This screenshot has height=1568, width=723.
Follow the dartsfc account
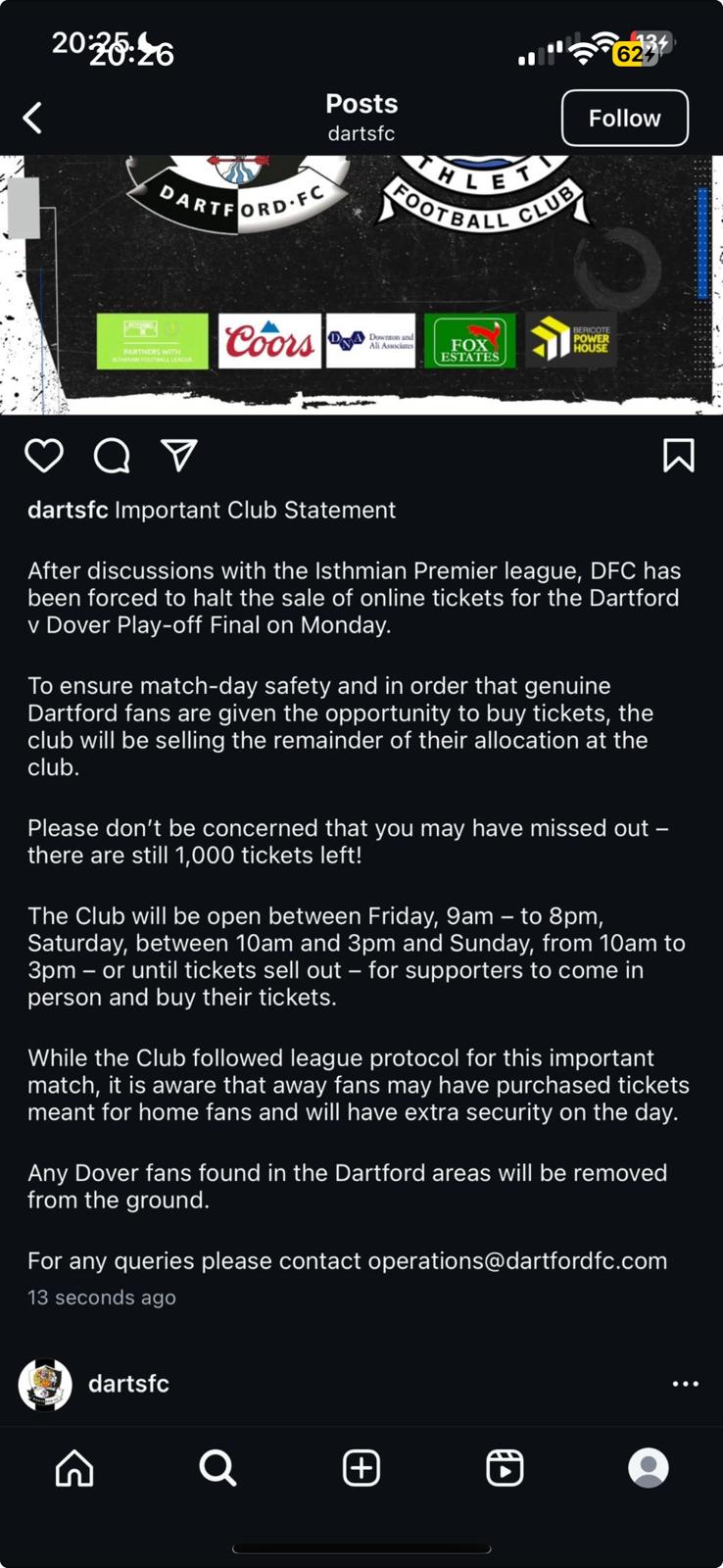pyautogui.click(x=624, y=119)
